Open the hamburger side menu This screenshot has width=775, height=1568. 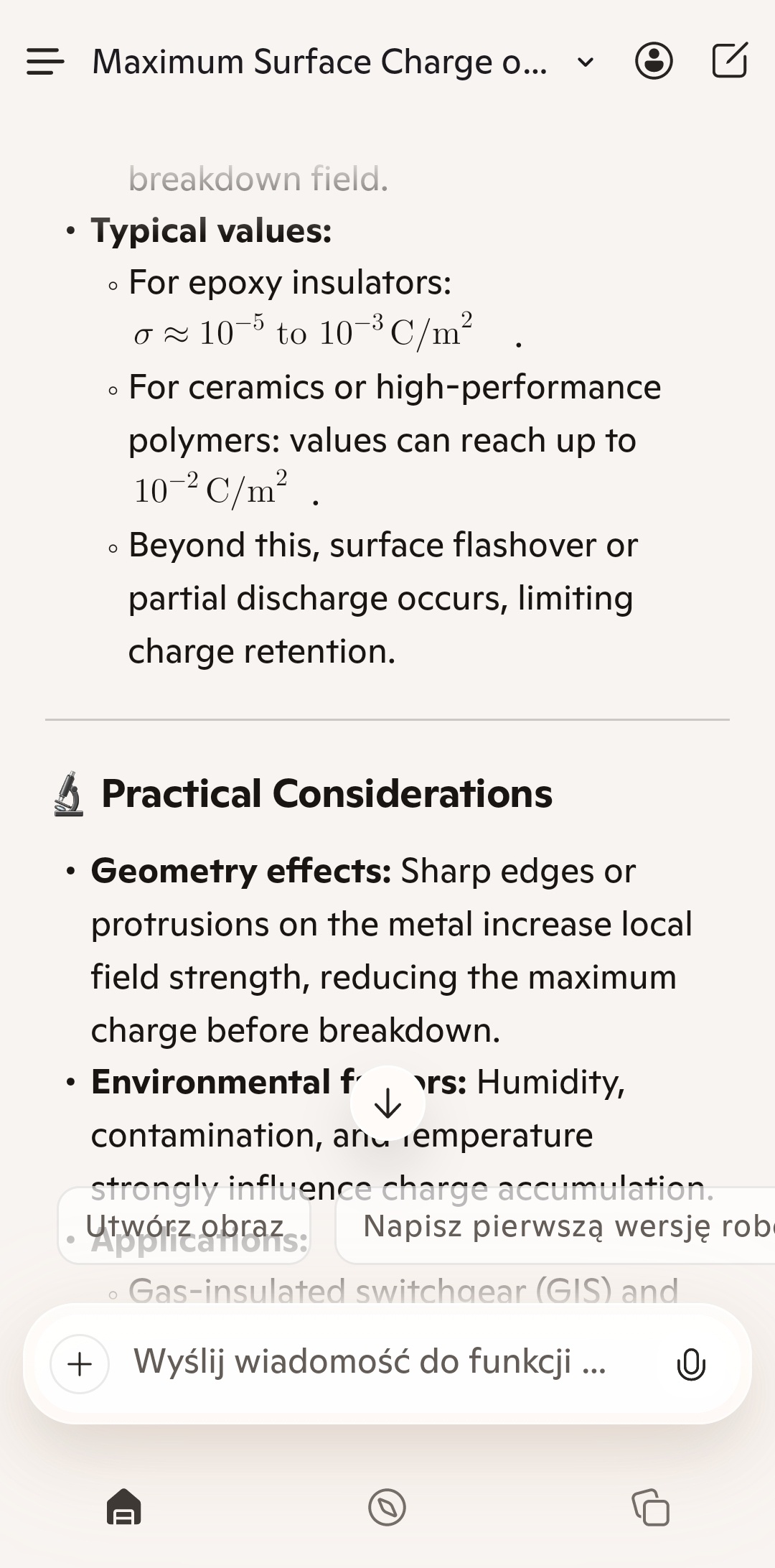point(45,61)
